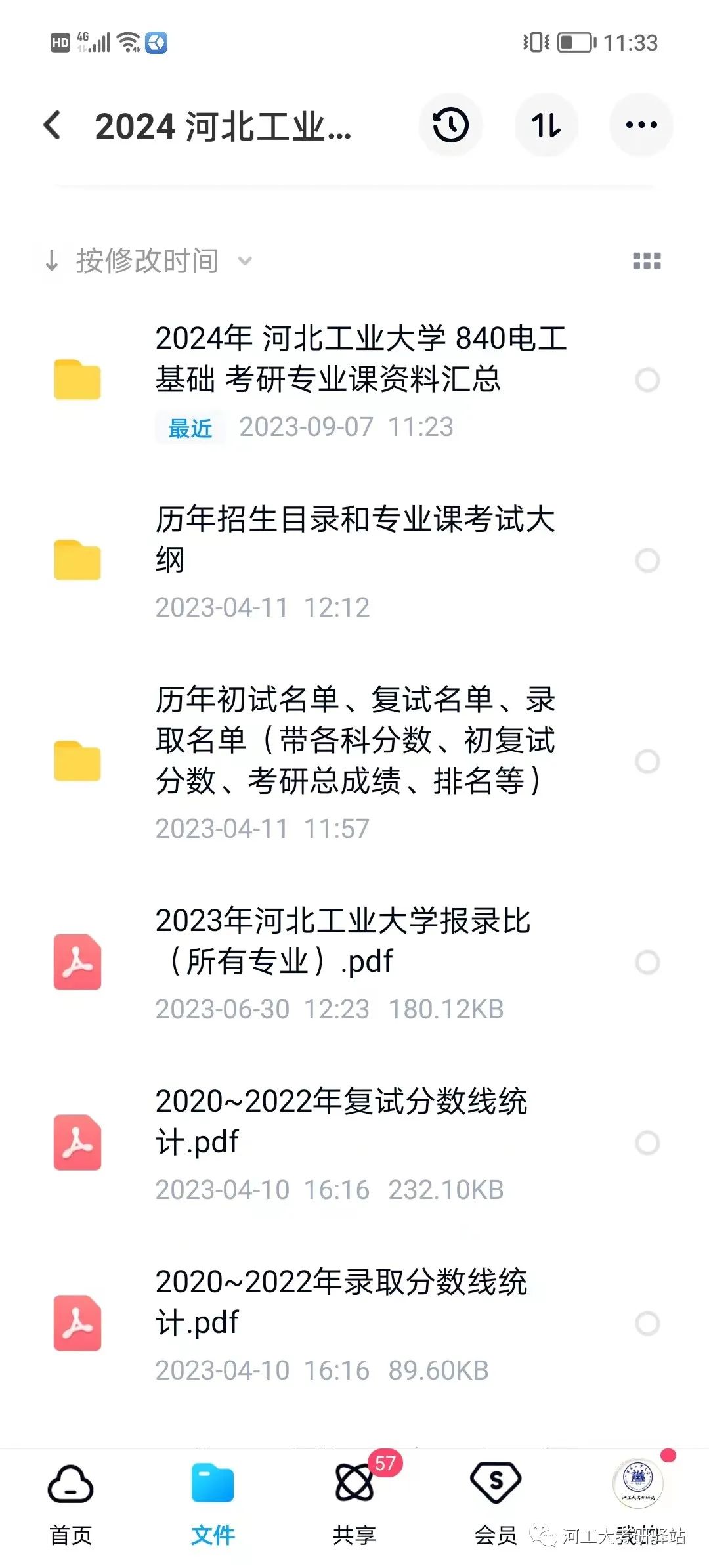Open folder 历年初试名单、复试名单、录取名单

tap(354, 762)
